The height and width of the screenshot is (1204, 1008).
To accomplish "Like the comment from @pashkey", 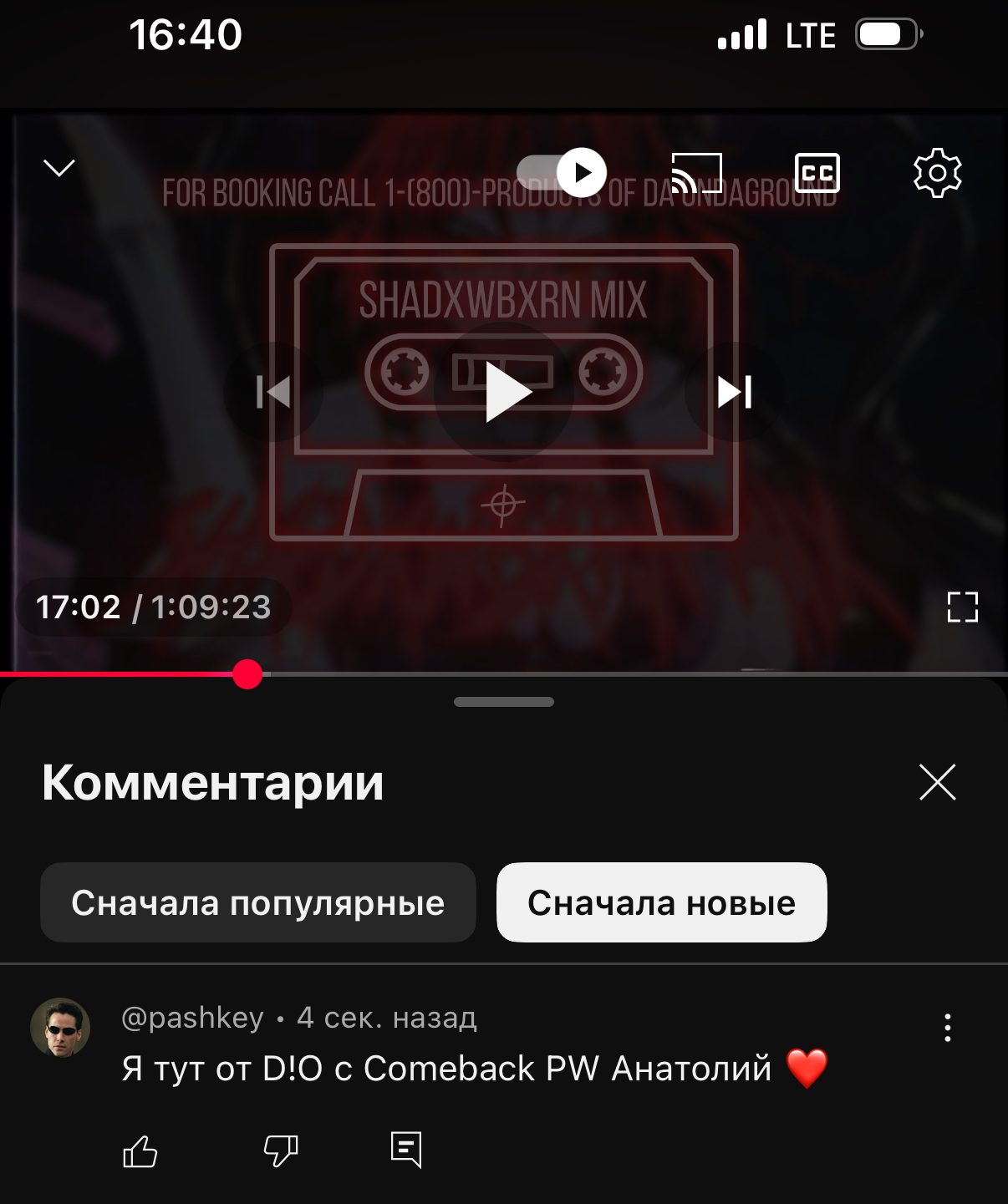I will (x=140, y=1151).
